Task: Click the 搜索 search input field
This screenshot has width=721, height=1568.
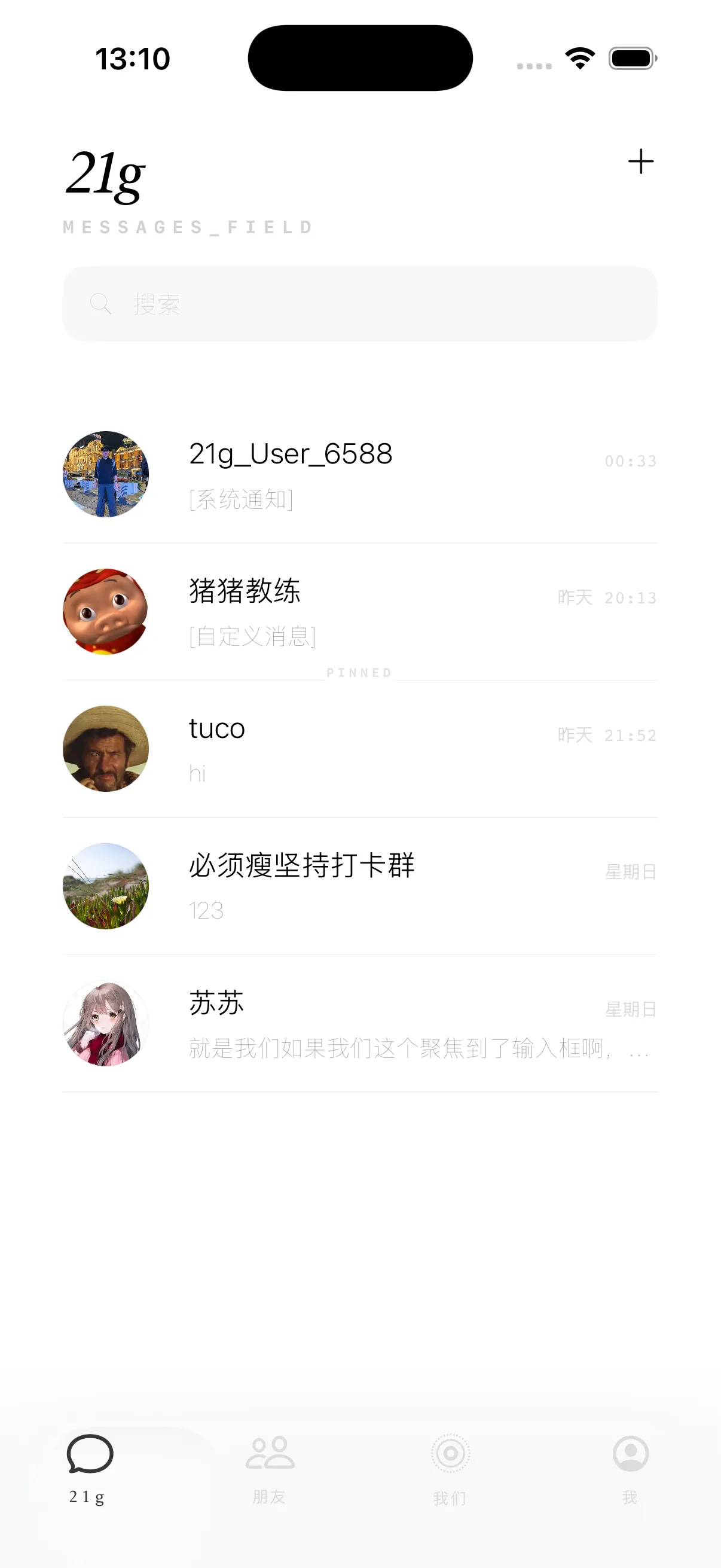Action: [x=360, y=304]
